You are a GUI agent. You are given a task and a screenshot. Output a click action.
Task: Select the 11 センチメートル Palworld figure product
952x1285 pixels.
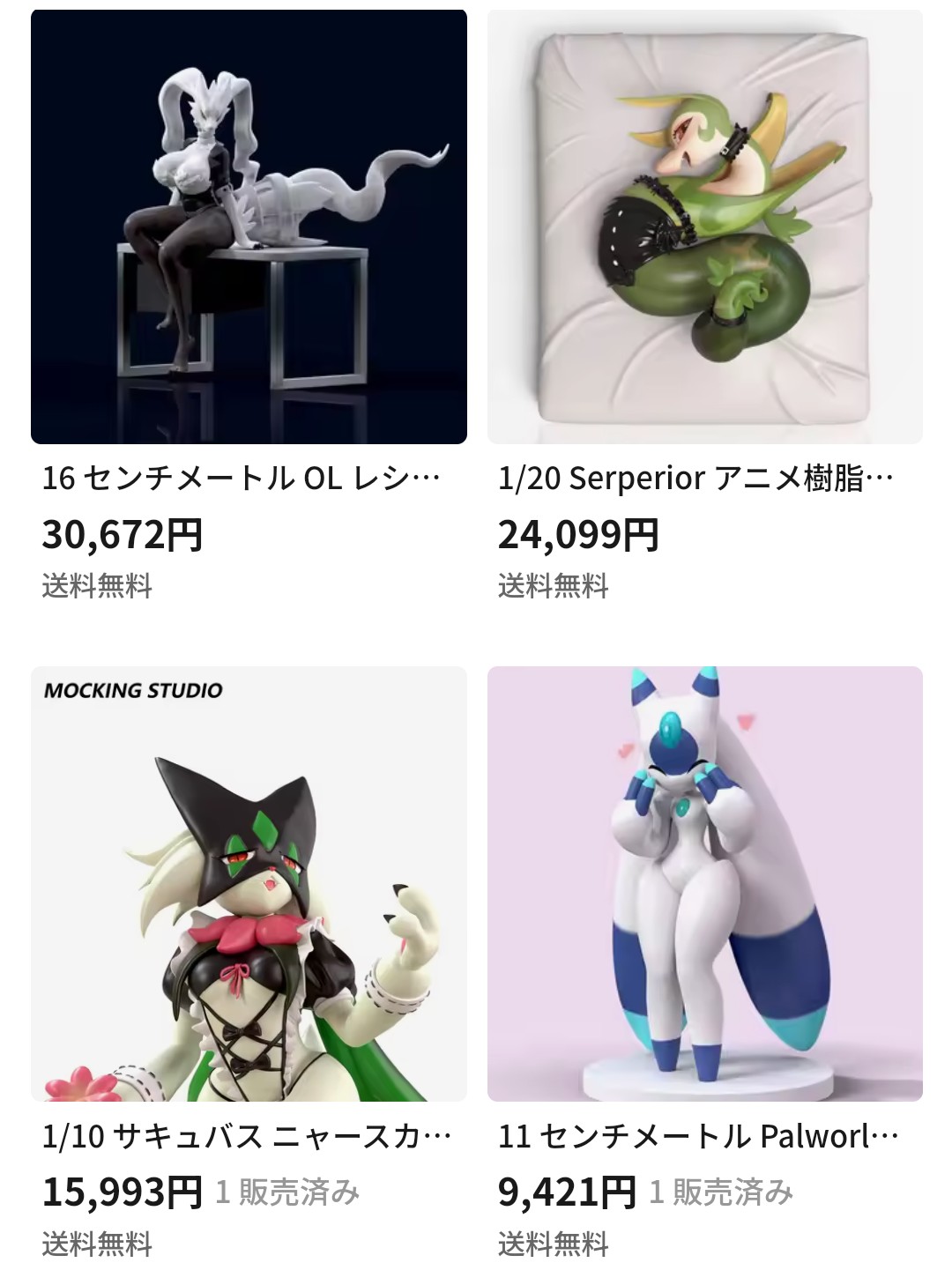click(x=704, y=884)
